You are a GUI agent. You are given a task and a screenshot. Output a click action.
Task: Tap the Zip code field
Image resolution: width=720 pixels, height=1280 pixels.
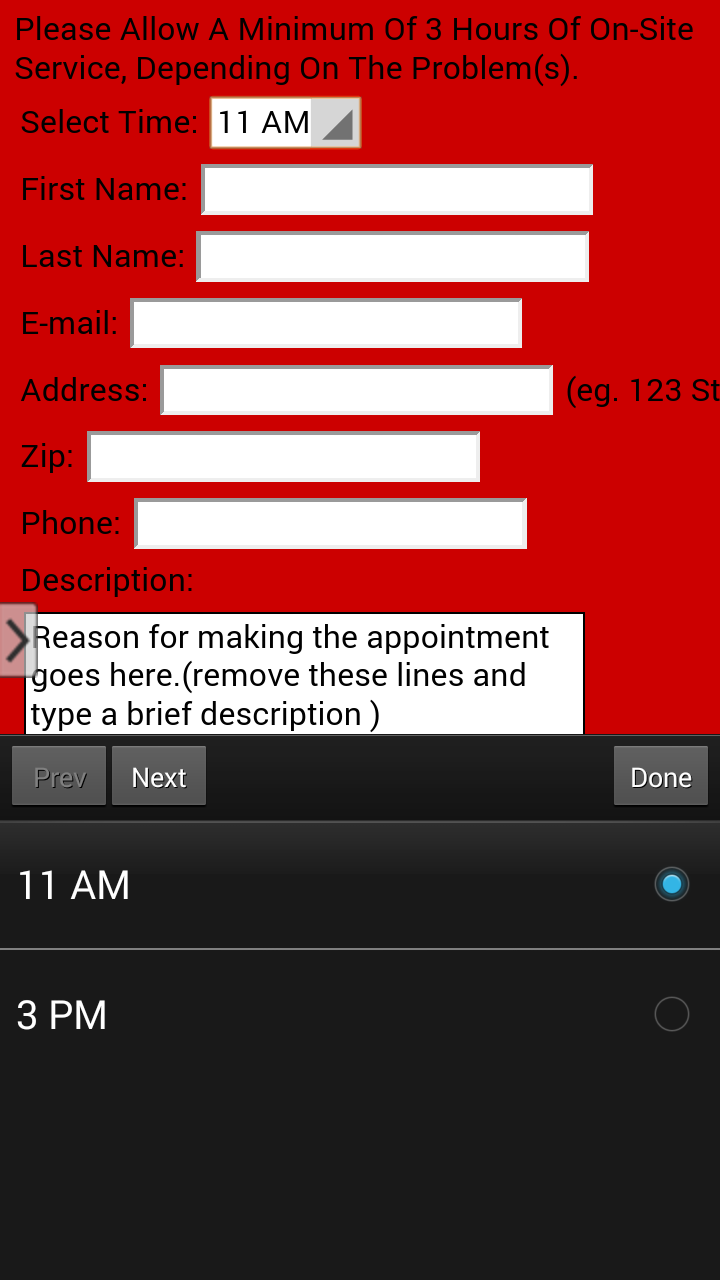[x=284, y=457]
